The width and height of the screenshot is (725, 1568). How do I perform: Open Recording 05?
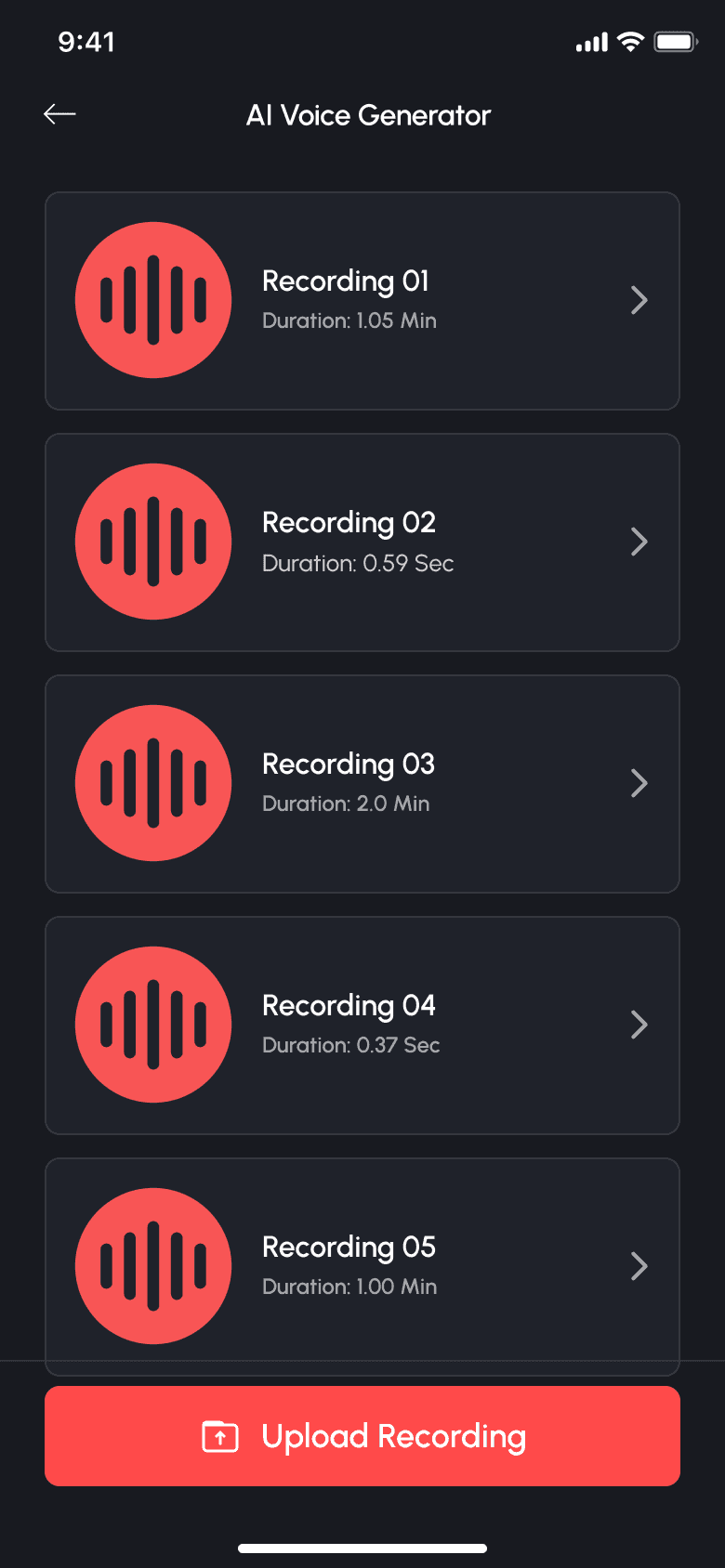362,1267
